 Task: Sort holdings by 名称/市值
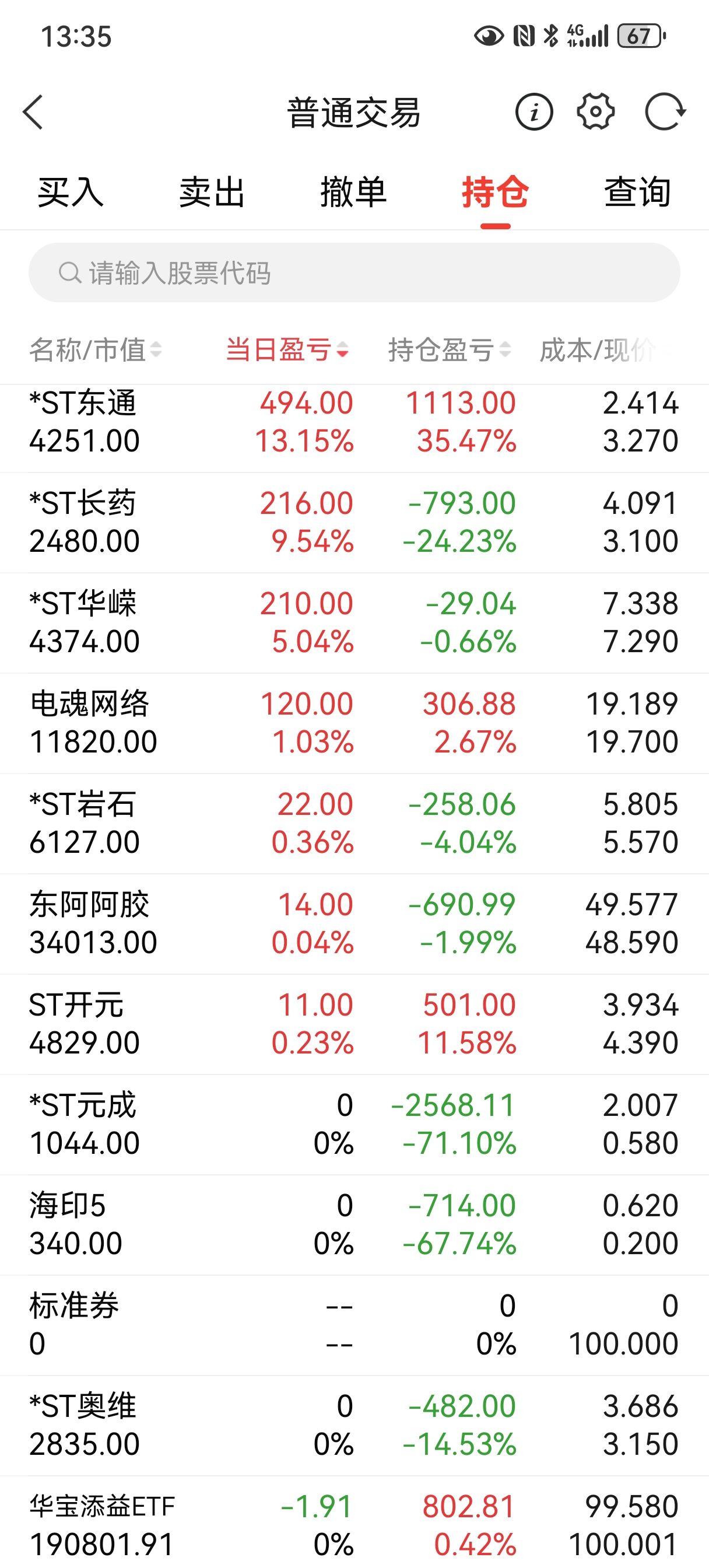tap(96, 350)
